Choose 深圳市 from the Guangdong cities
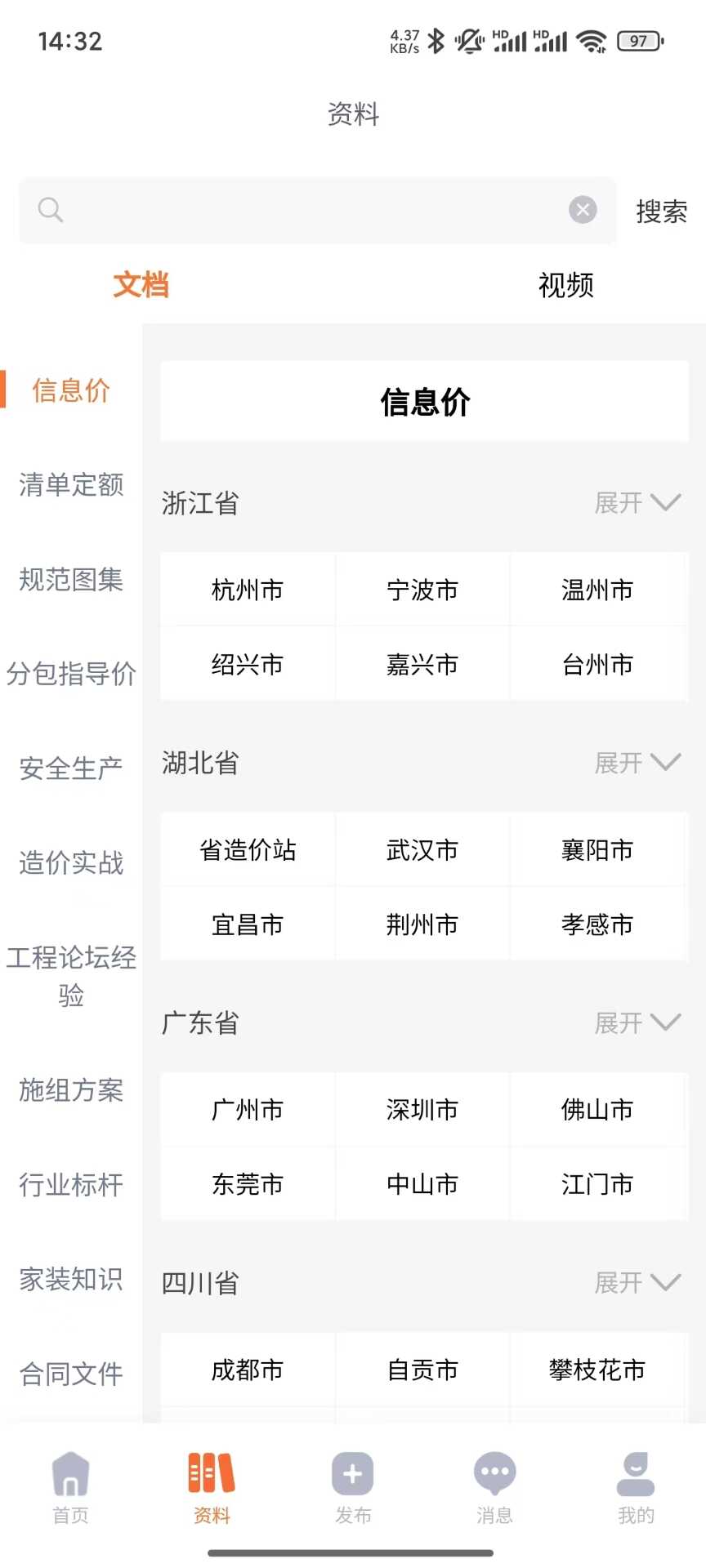The width and height of the screenshot is (706, 1568). (422, 1110)
